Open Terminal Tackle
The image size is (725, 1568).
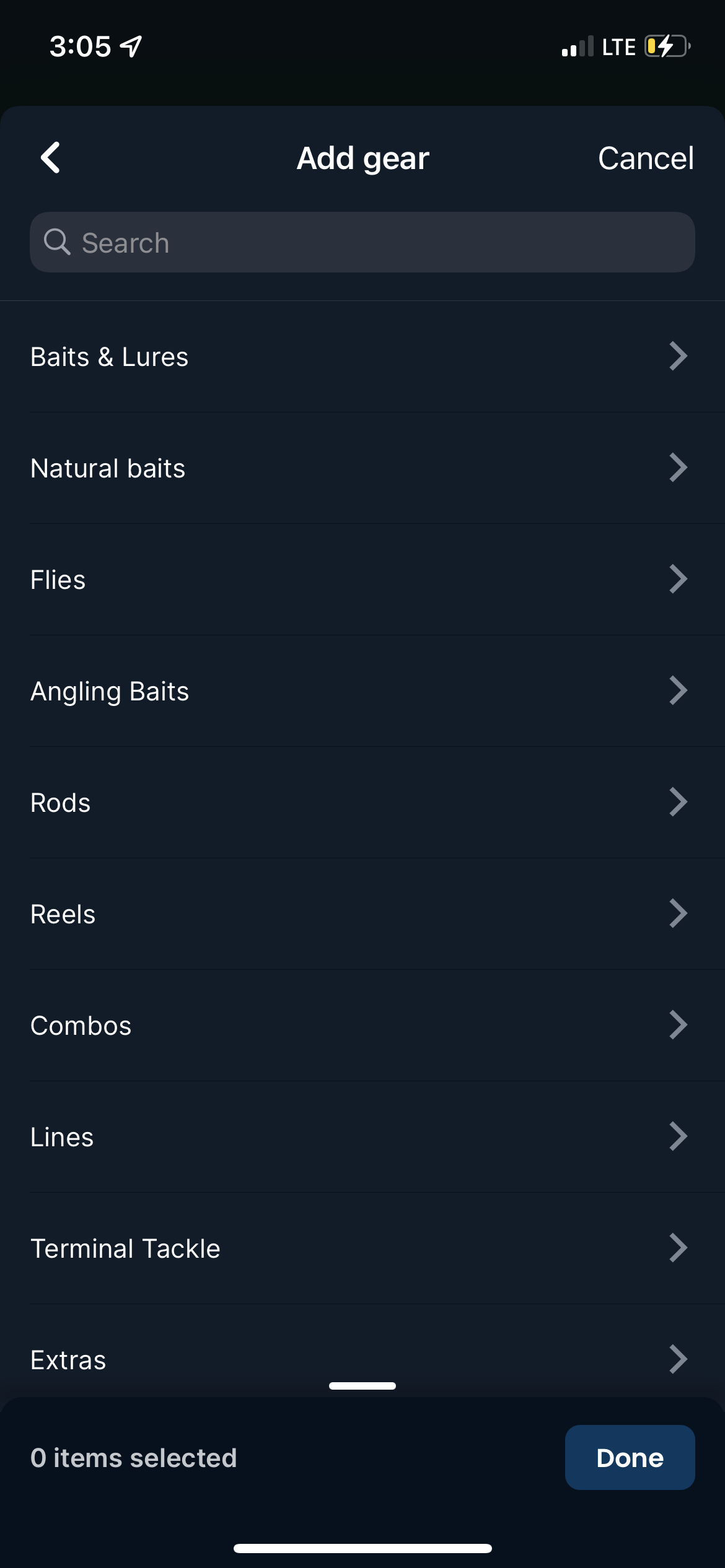[362, 1248]
